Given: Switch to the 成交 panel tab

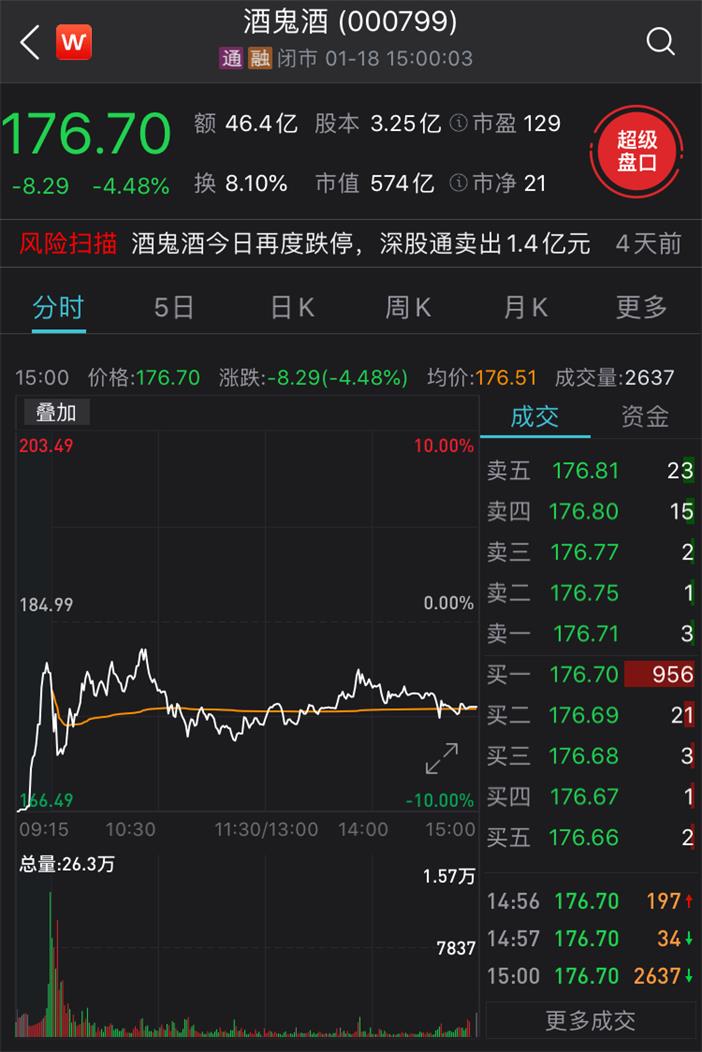Looking at the screenshot, I should coord(535,417).
